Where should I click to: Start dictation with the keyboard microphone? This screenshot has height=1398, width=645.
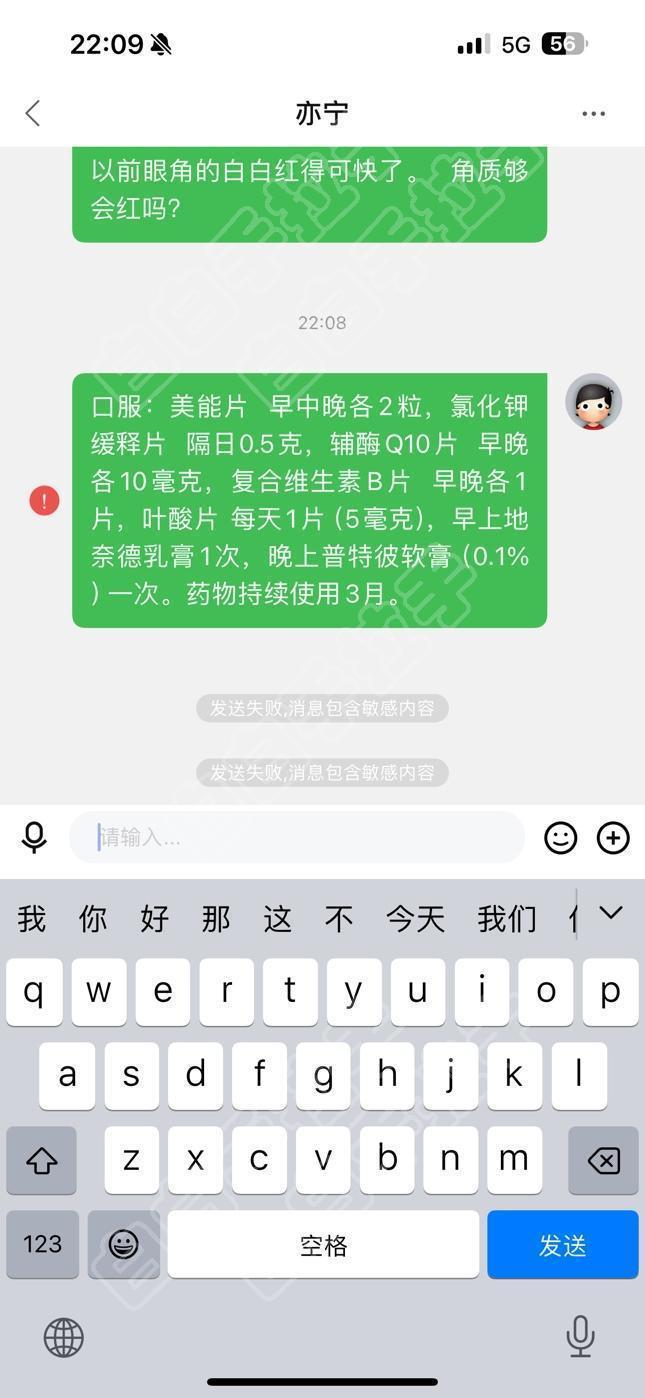click(x=580, y=1336)
